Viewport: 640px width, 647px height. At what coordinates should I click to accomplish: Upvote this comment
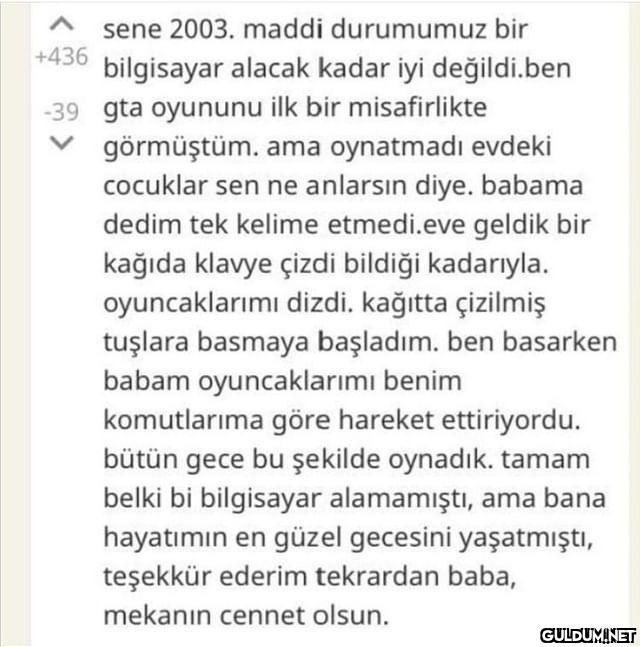(x=61, y=24)
